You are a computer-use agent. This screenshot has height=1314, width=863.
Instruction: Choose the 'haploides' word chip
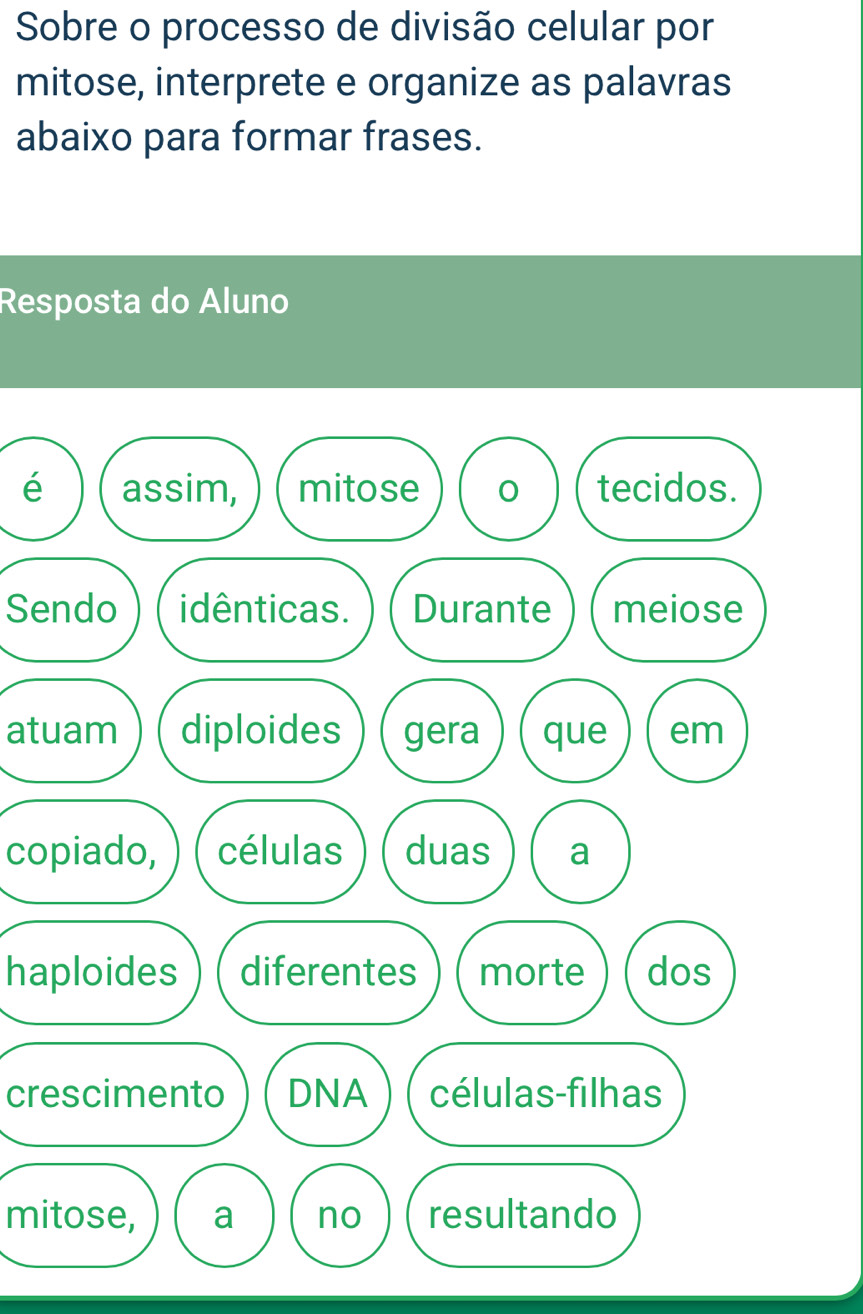92,972
